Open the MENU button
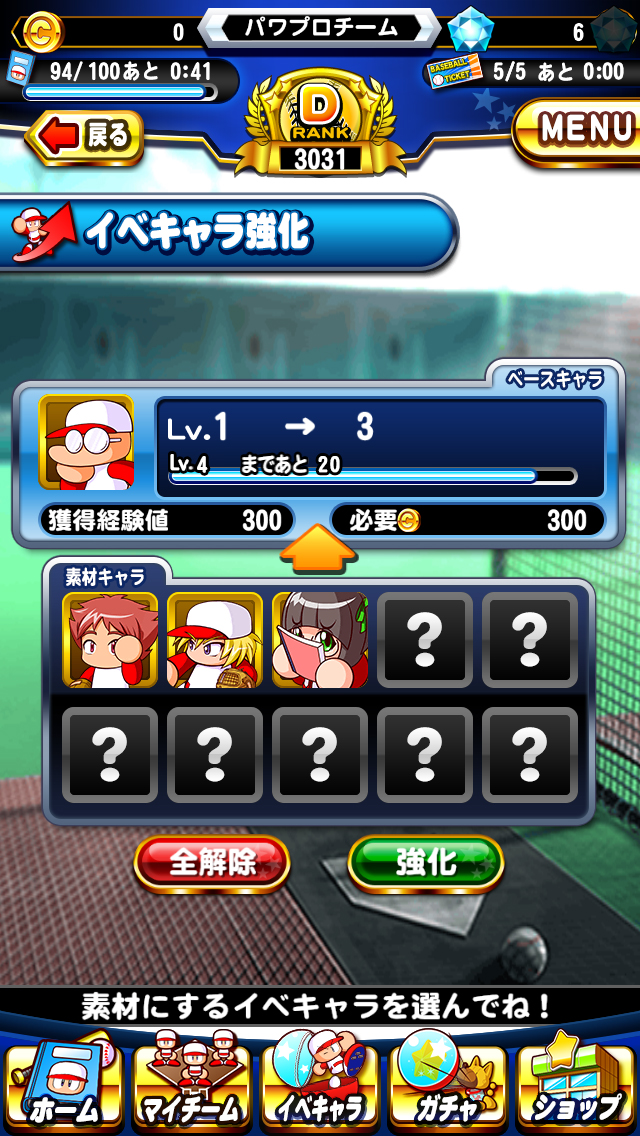 click(580, 130)
